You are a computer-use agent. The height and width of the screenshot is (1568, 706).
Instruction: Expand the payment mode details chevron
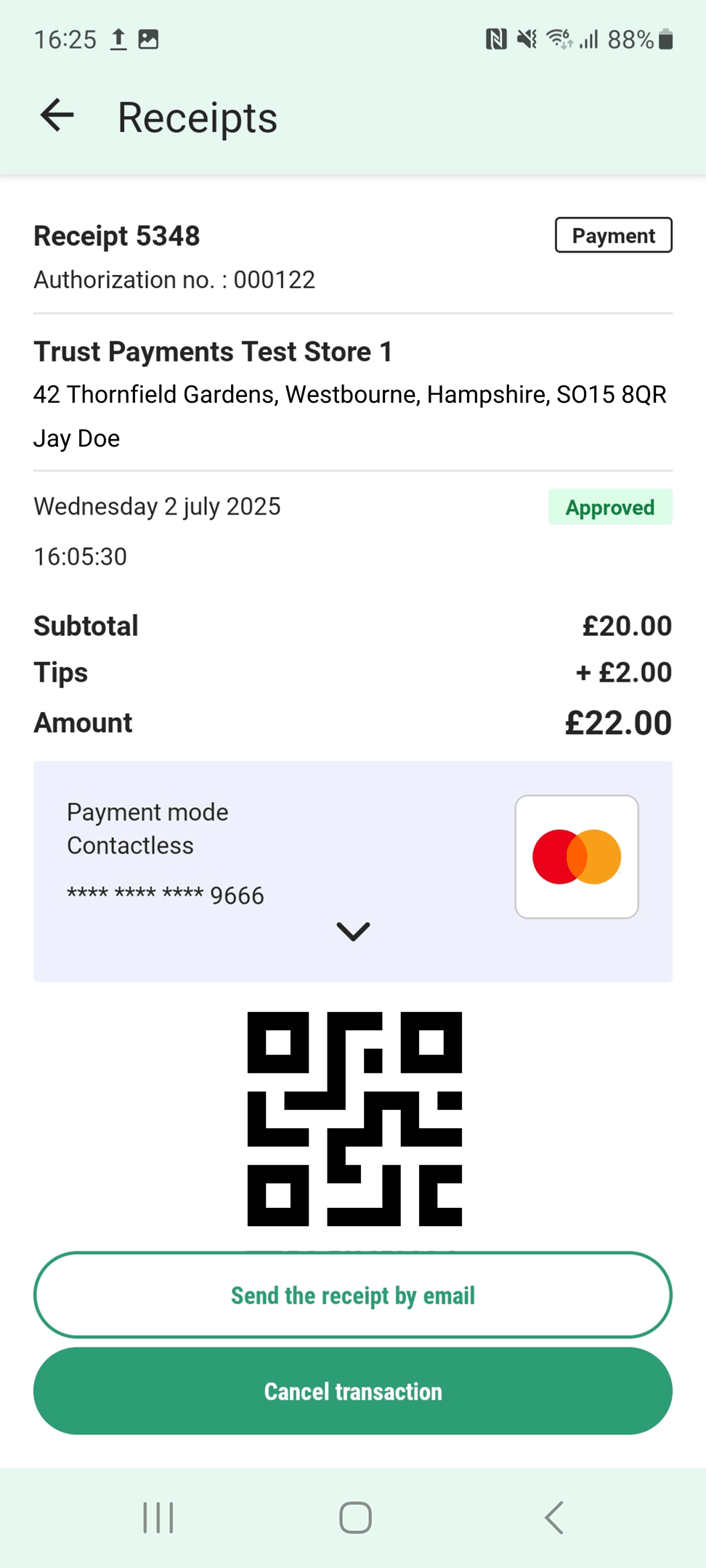[x=353, y=931]
